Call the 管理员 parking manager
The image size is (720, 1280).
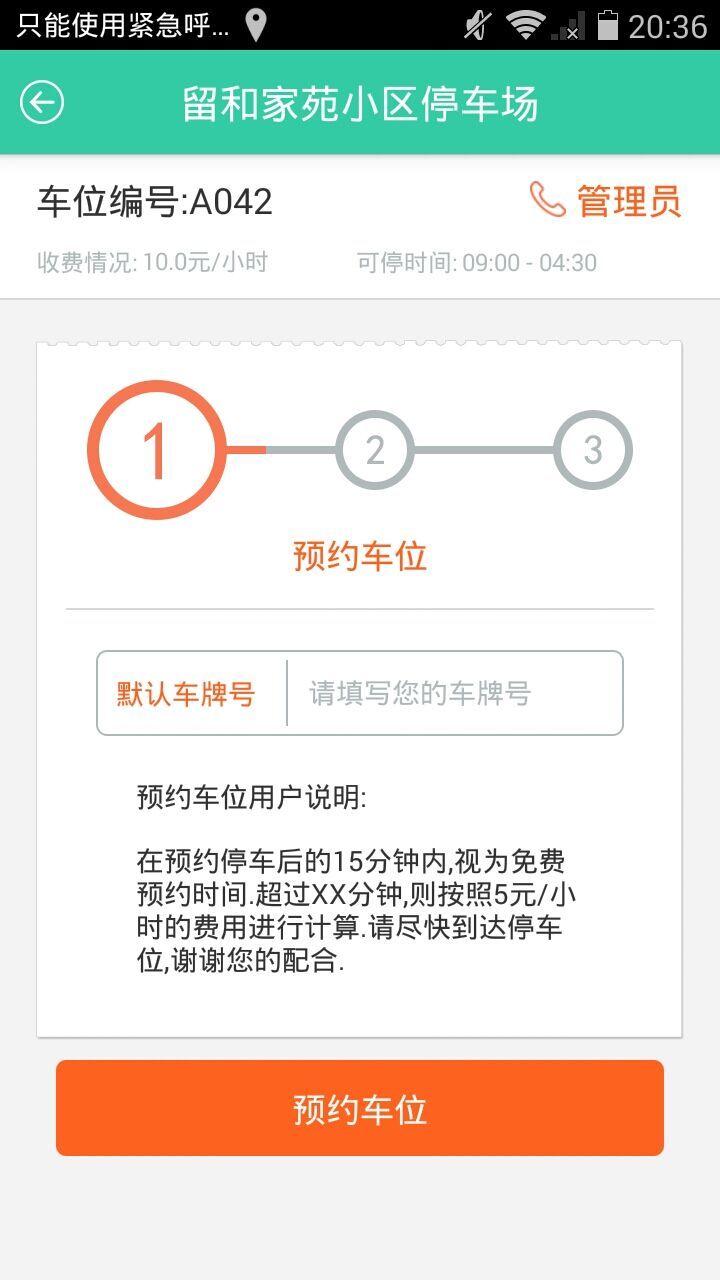605,201
